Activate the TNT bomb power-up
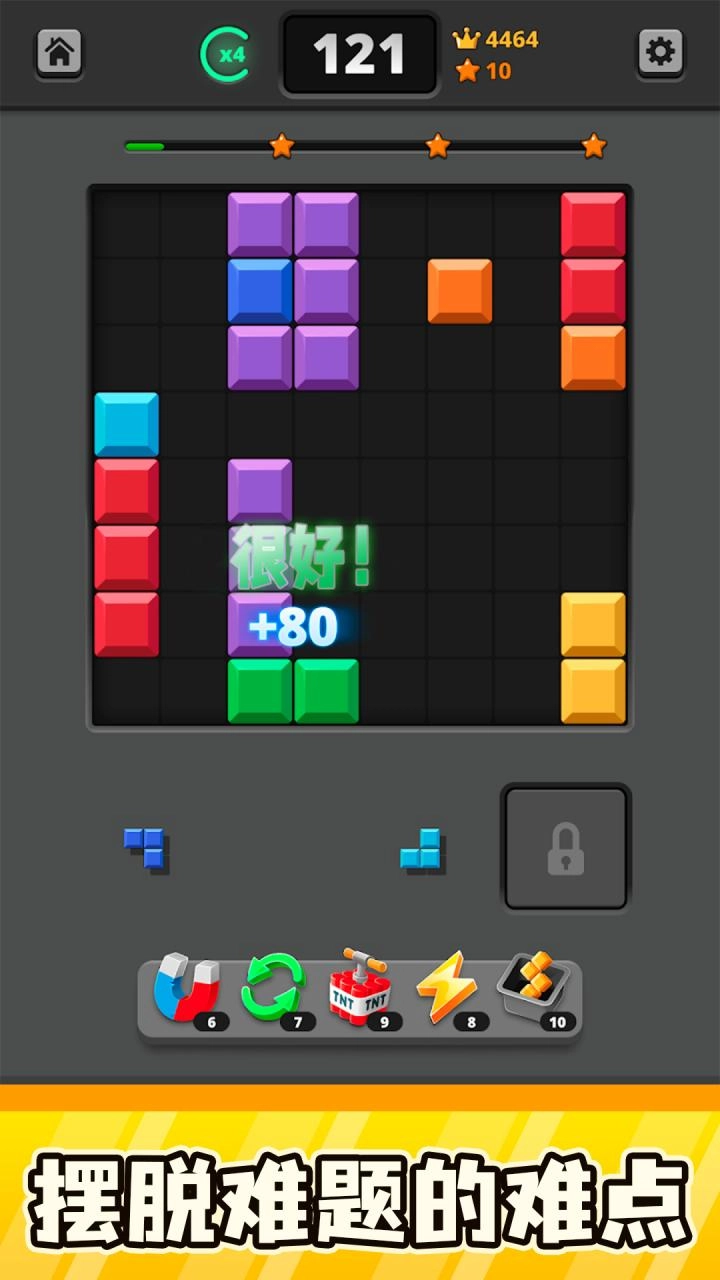The height and width of the screenshot is (1280, 720). pos(360,985)
